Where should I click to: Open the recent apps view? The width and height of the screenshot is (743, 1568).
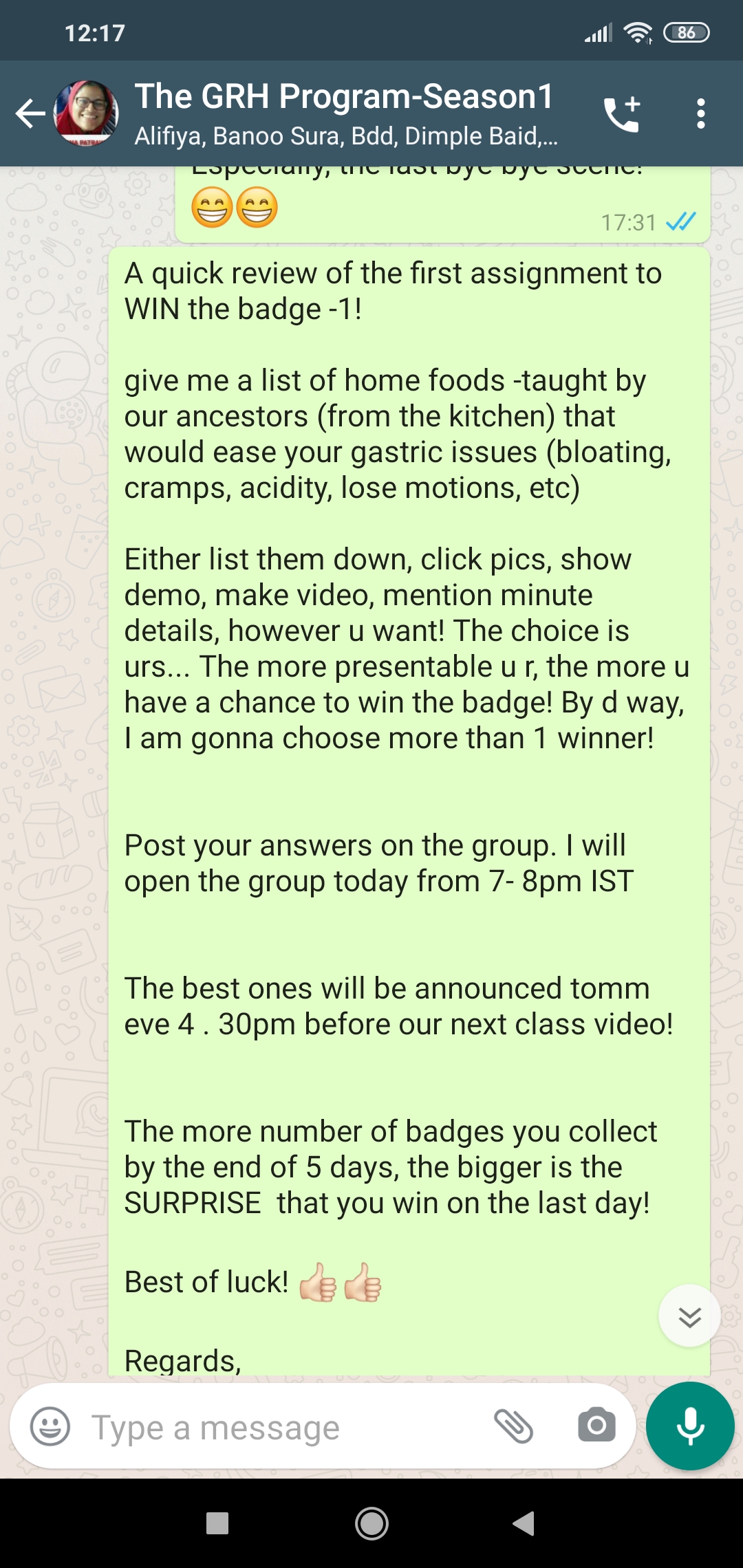click(x=217, y=1523)
